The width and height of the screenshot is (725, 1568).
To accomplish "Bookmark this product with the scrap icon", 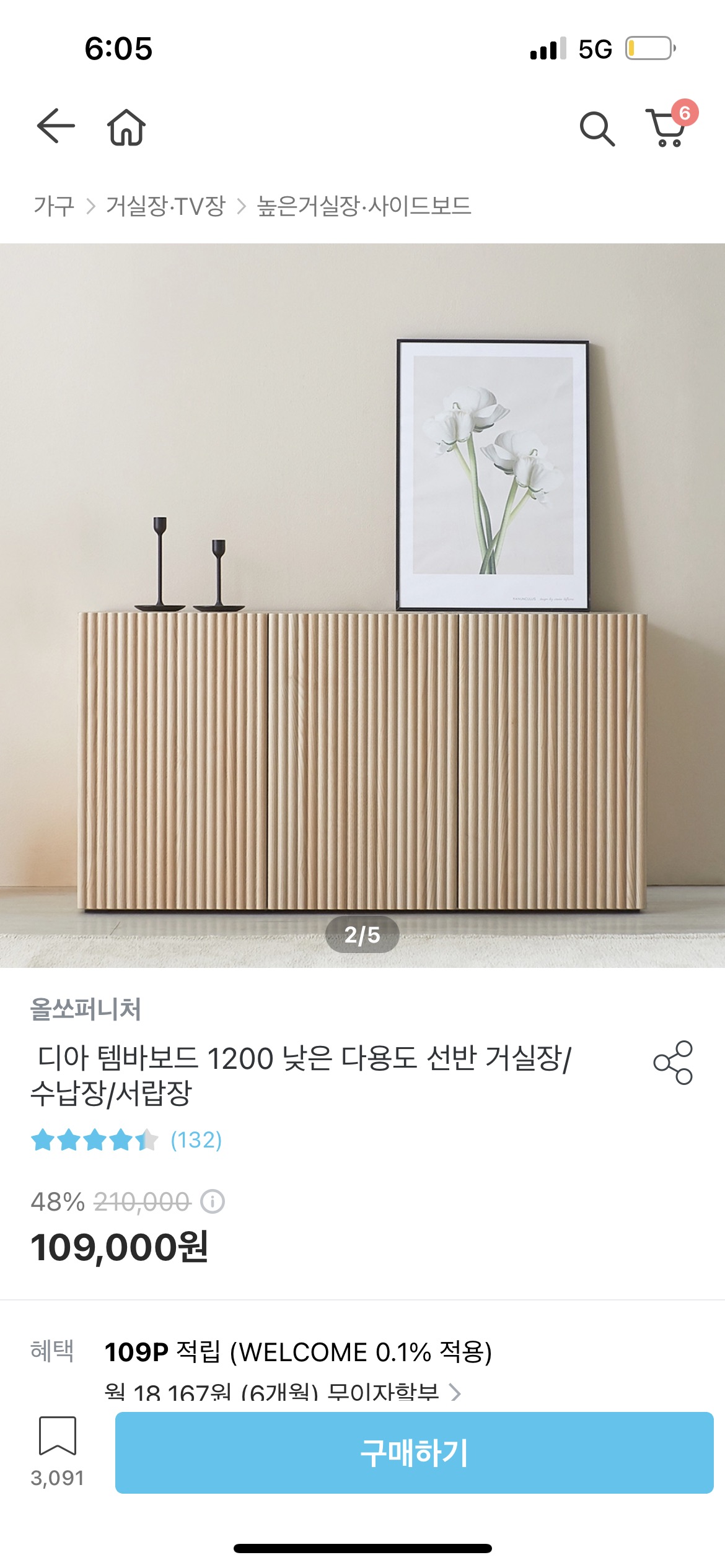I will click(x=58, y=1435).
